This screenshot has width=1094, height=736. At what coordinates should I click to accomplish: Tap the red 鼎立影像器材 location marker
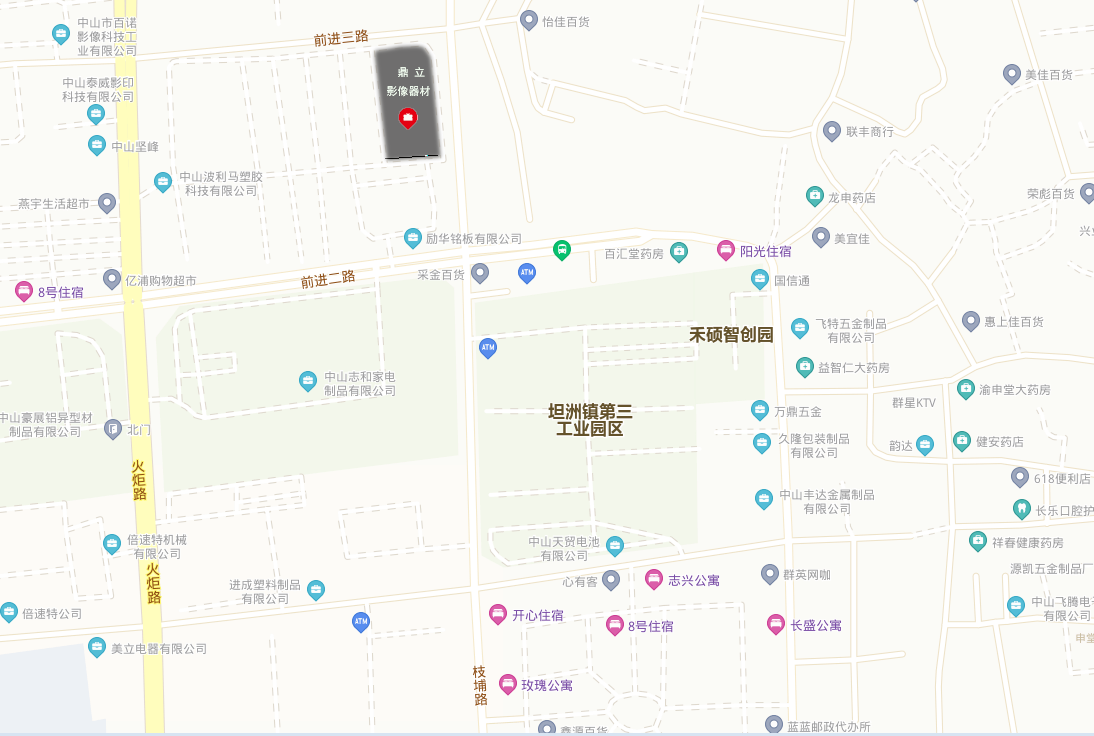(408, 117)
